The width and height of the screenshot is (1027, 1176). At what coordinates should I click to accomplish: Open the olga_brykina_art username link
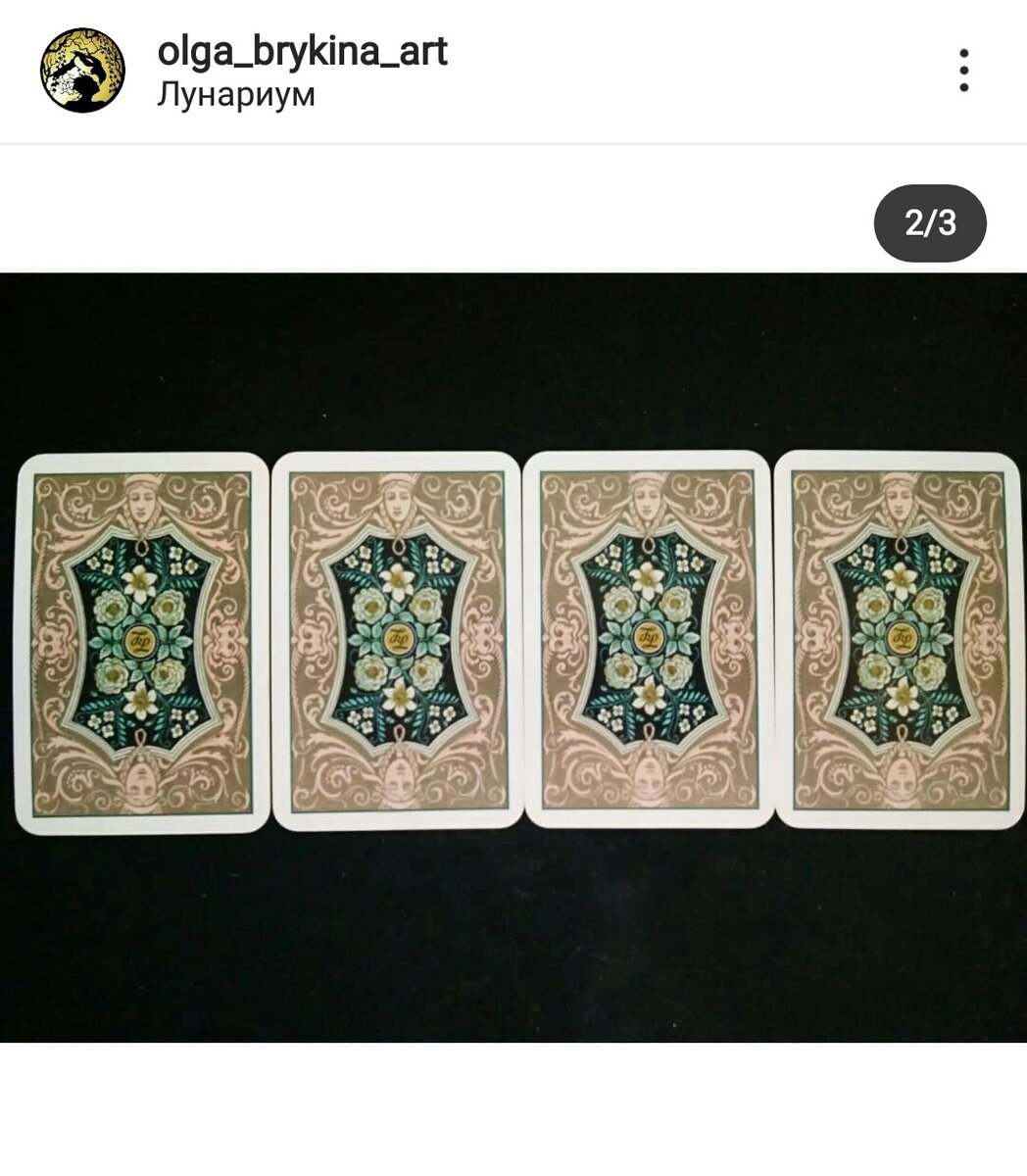[302, 51]
